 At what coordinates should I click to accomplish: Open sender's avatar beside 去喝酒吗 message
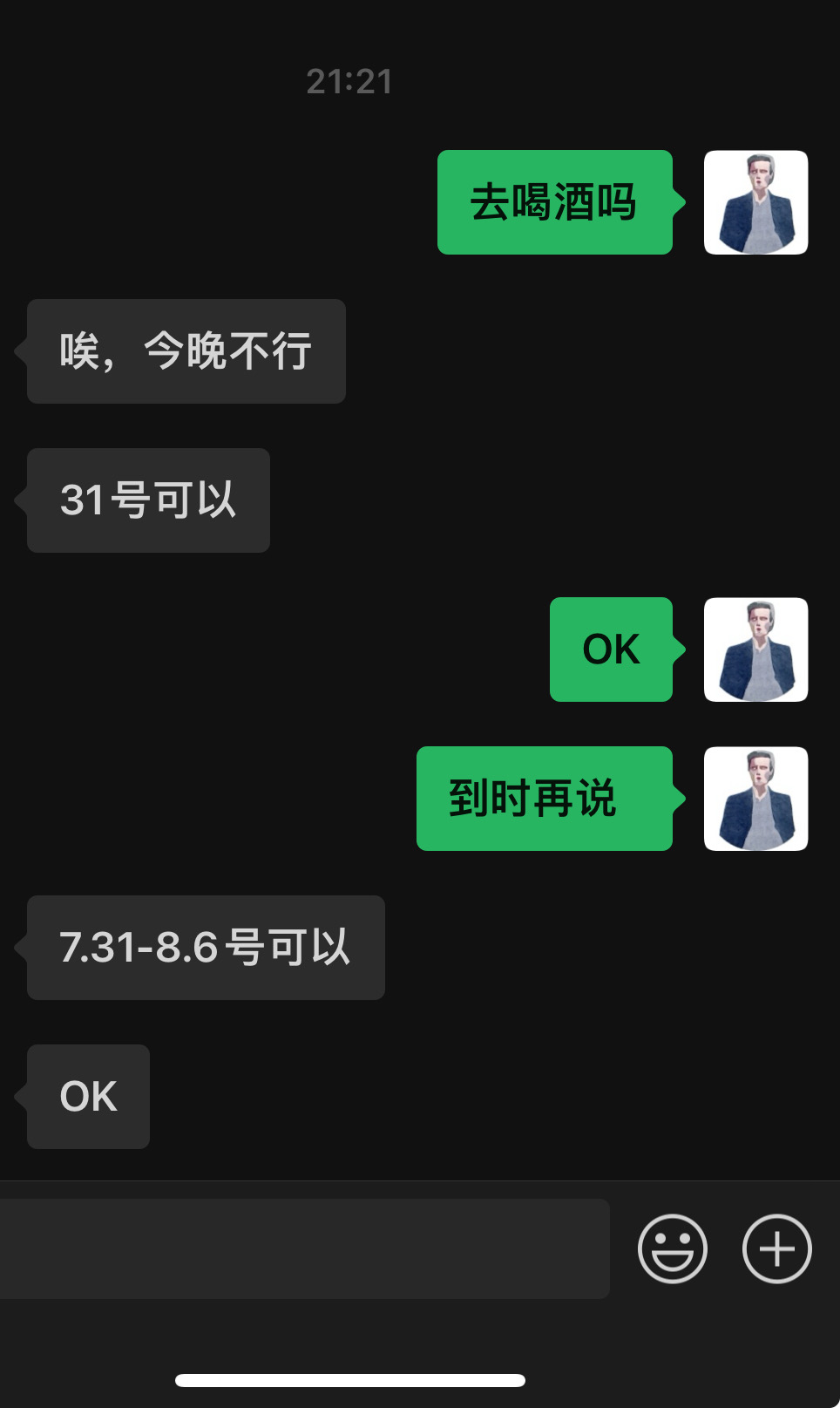point(755,202)
